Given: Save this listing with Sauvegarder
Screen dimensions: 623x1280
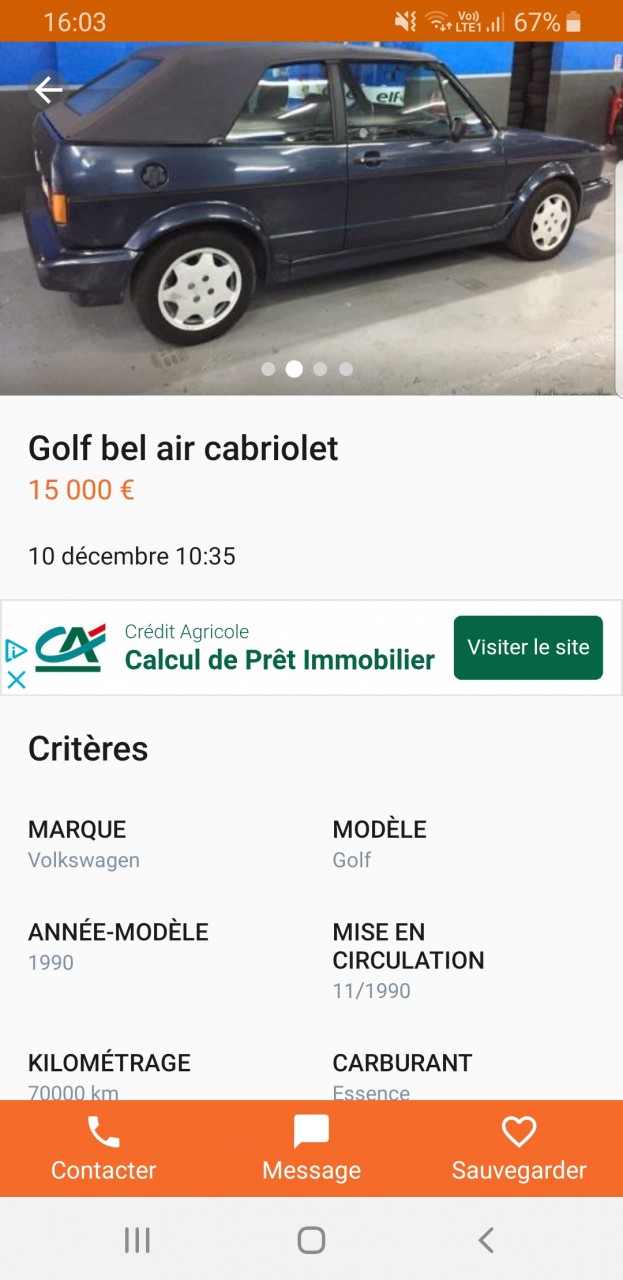Looking at the screenshot, I should [519, 1149].
